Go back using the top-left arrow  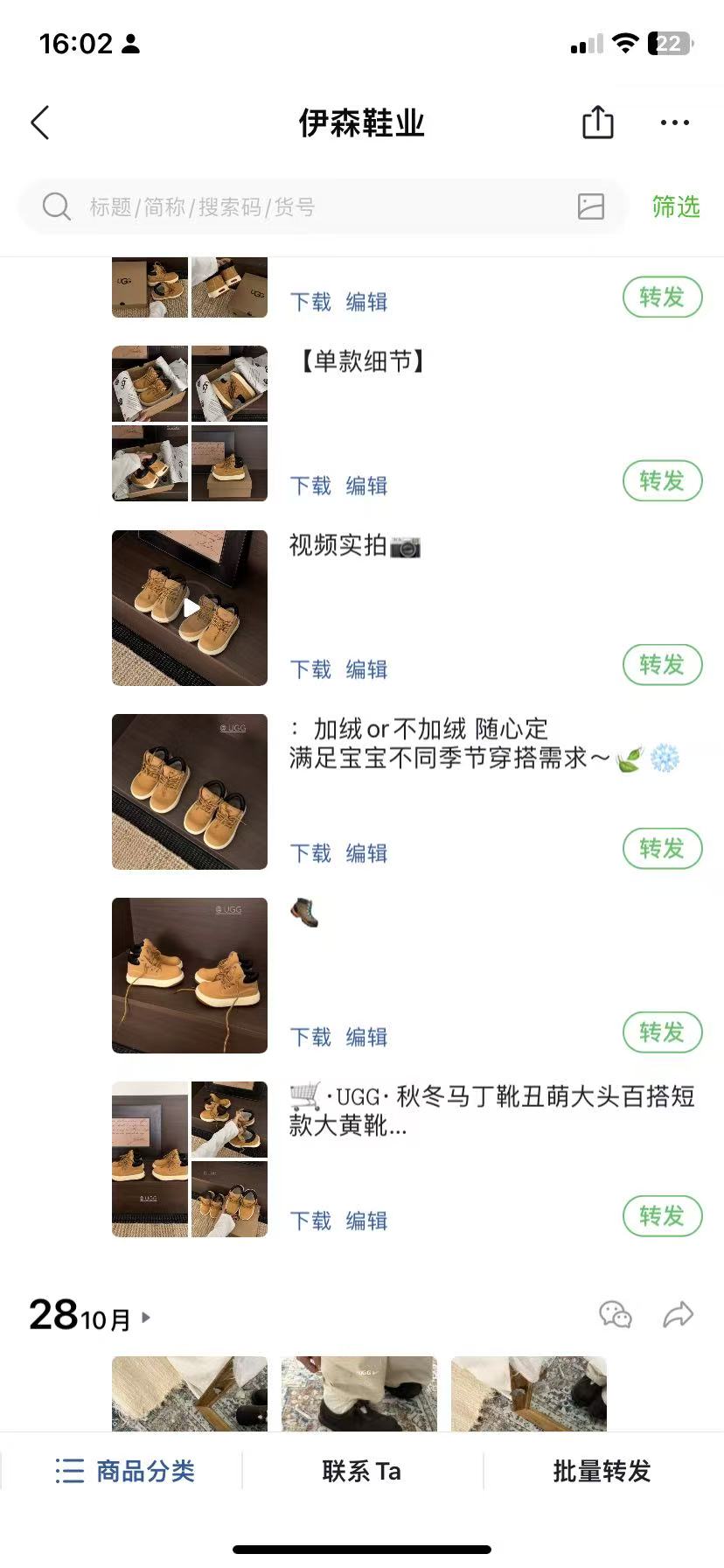(40, 122)
